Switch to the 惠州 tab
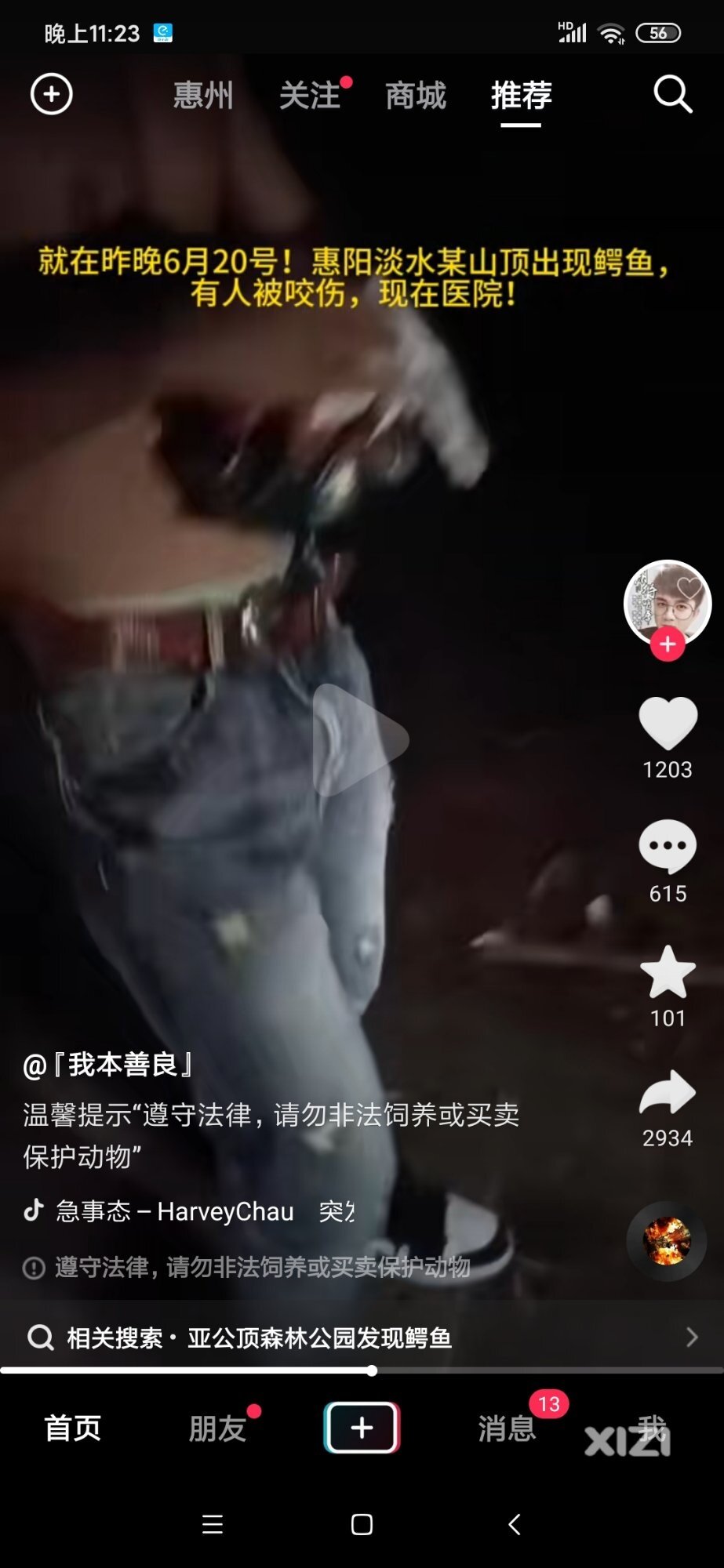 coord(203,96)
